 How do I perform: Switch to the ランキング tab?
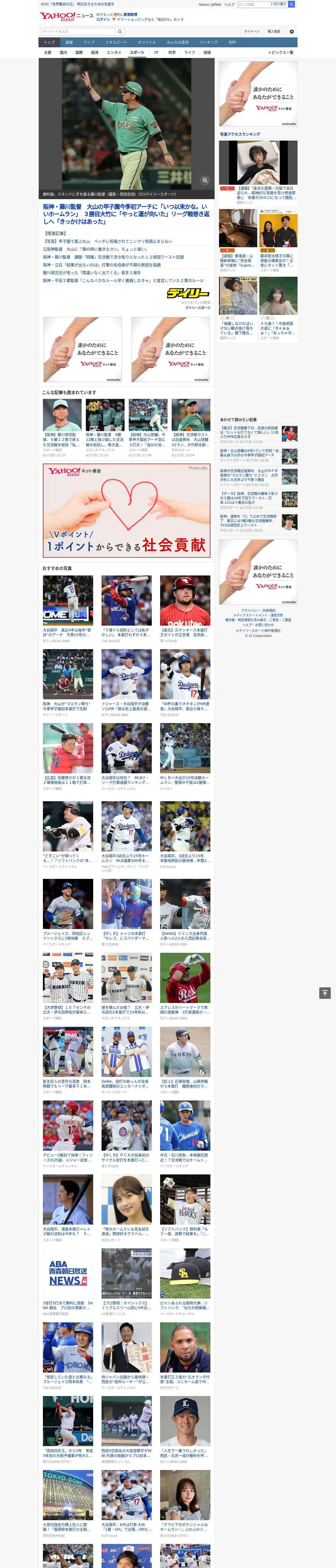coord(209,43)
